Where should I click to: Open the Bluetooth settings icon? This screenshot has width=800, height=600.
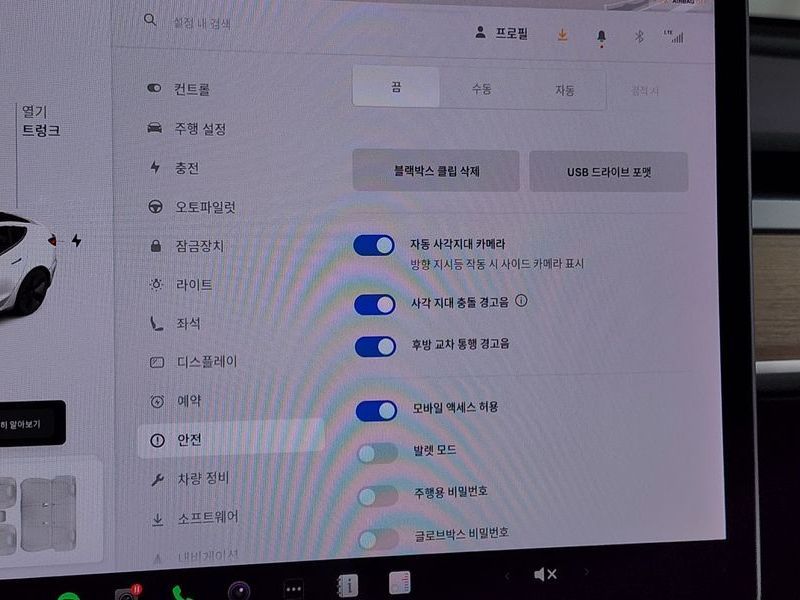pyautogui.click(x=640, y=37)
